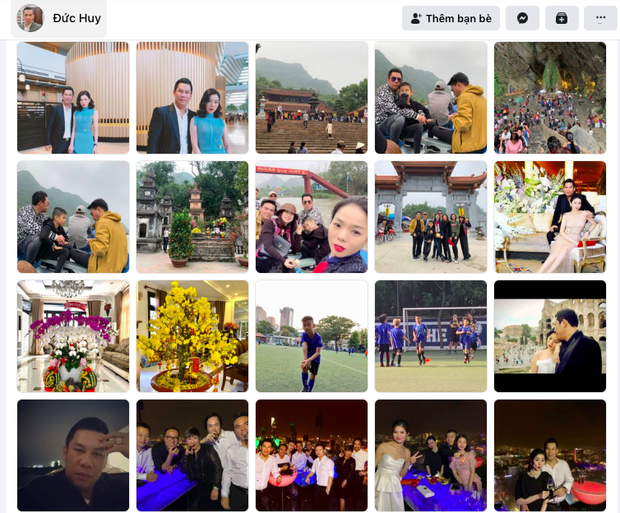Open Đức Huy's profile avatar

[30, 18]
